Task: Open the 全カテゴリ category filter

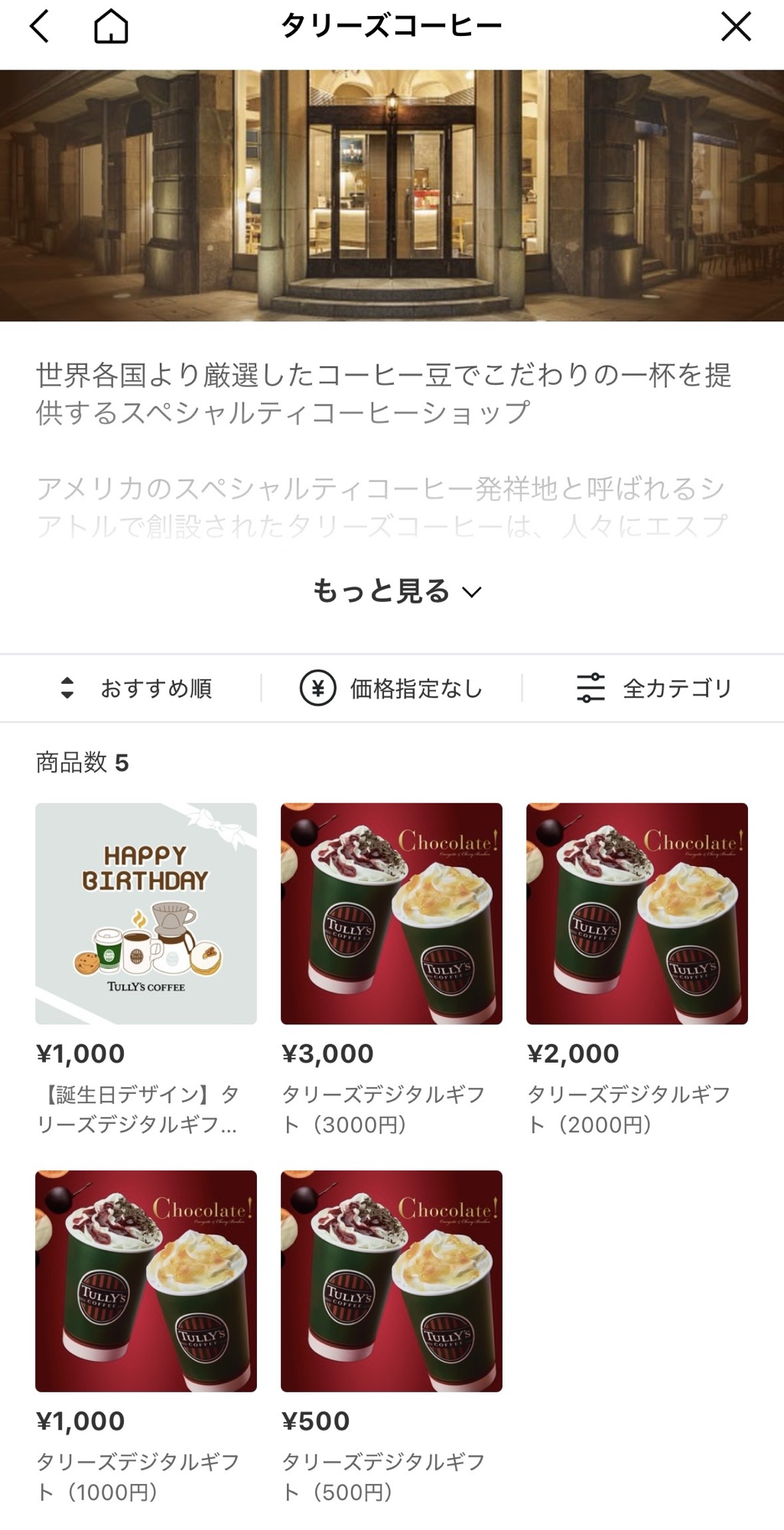Action: pyautogui.click(x=654, y=688)
